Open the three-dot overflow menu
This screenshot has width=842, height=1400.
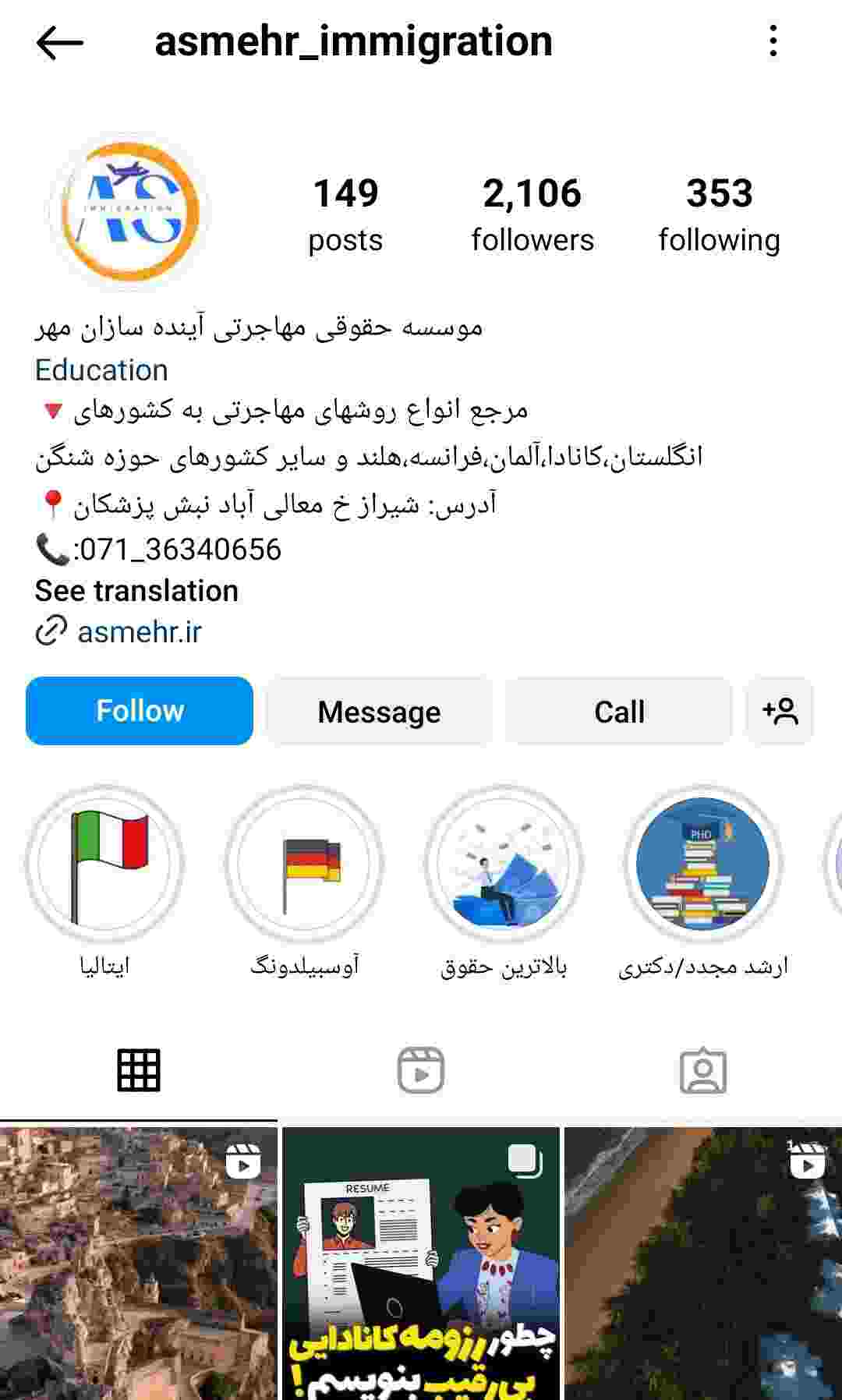(x=773, y=41)
